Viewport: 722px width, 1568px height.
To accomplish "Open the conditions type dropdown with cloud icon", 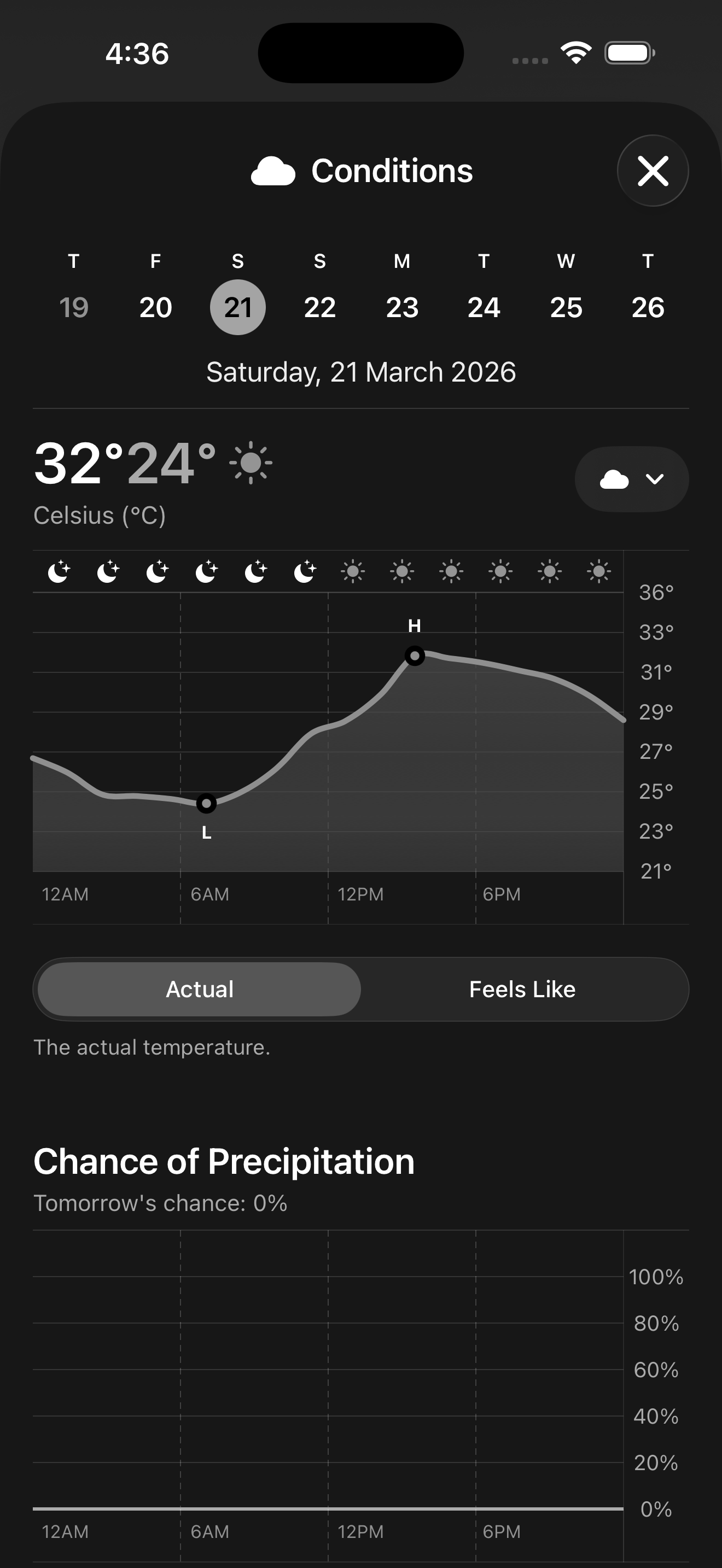I will click(x=631, y=479).
